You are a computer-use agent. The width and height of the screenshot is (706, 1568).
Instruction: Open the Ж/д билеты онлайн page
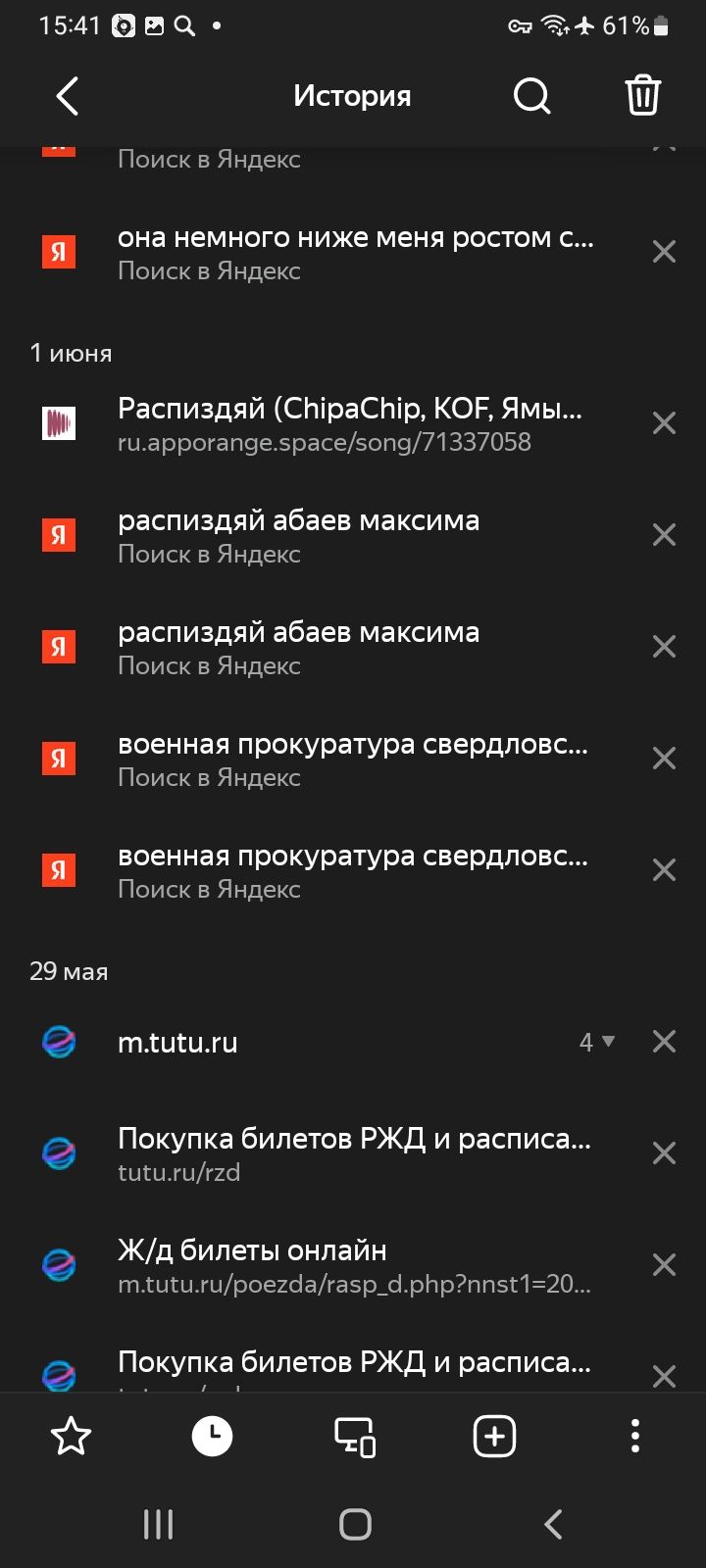353,1265
